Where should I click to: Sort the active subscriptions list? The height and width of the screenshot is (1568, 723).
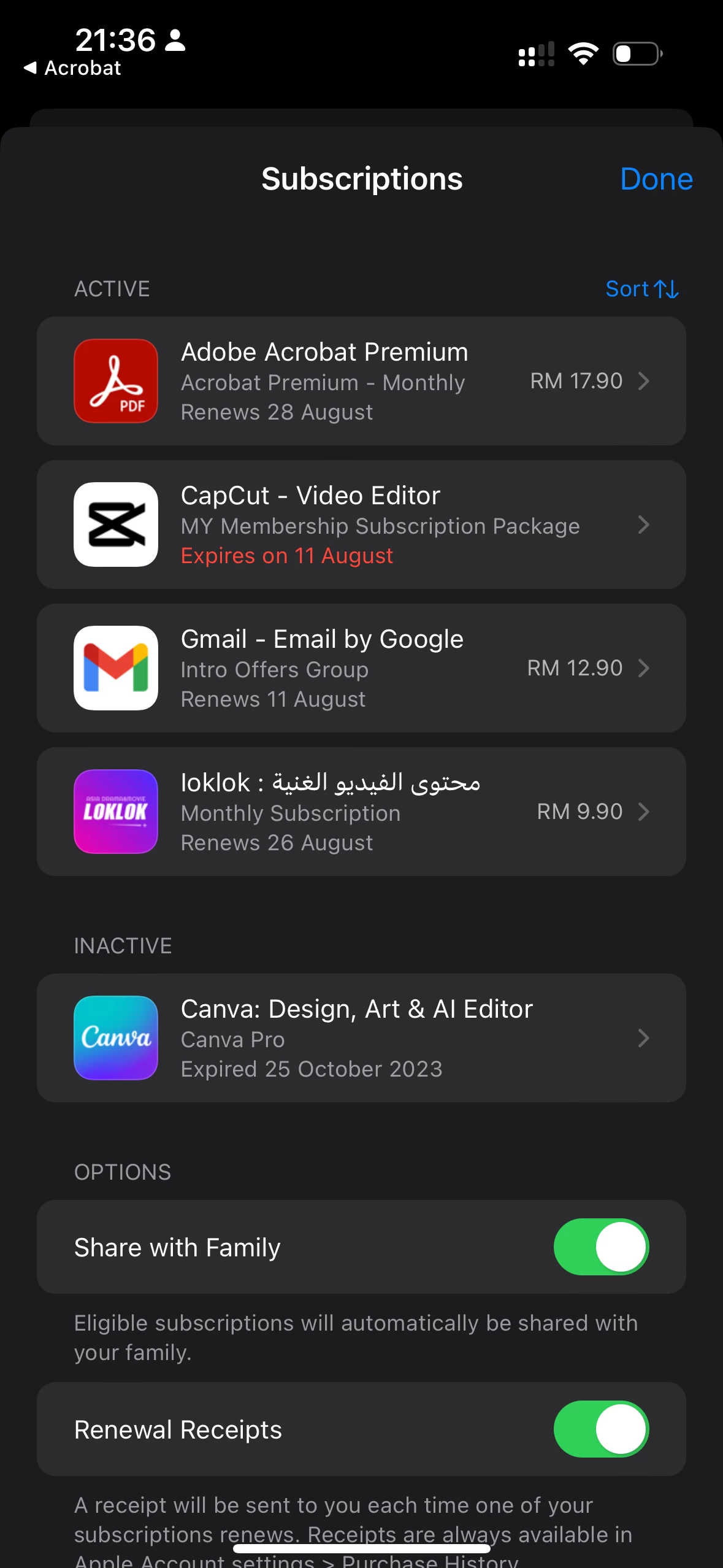(x=641, y=289)
